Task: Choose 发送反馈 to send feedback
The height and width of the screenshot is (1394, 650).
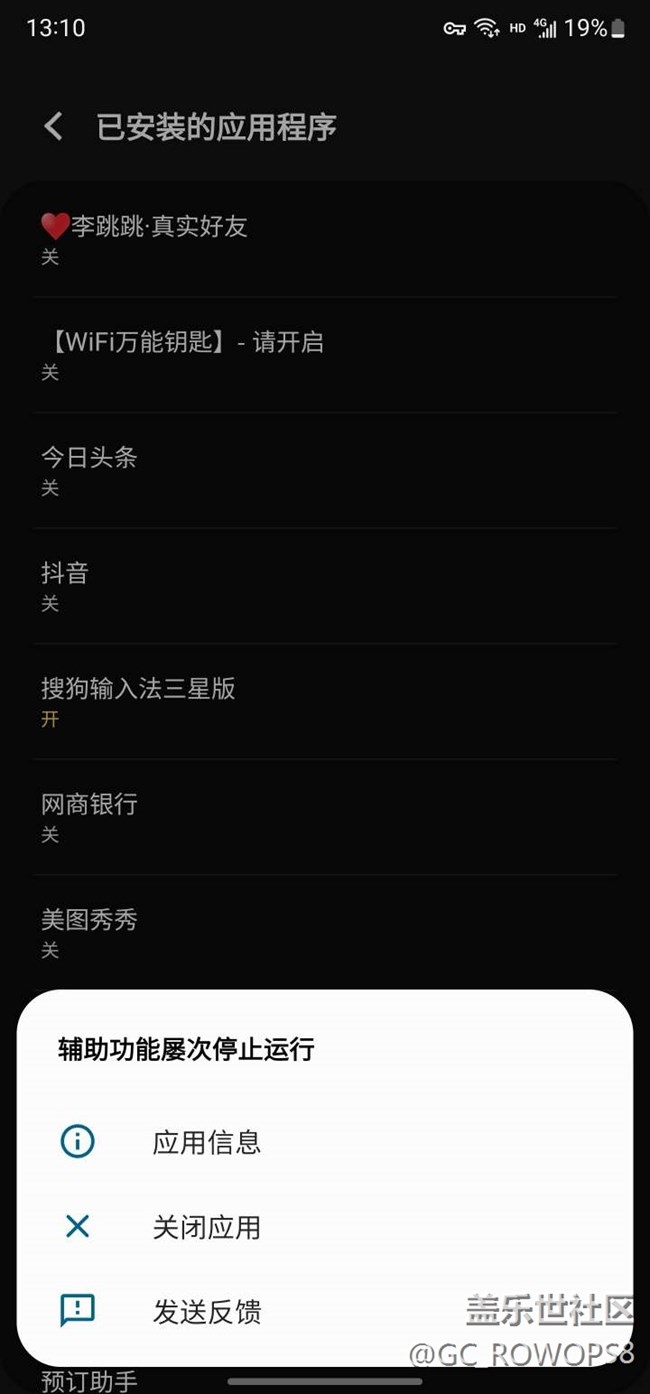Action: (x=325, y=1312)
